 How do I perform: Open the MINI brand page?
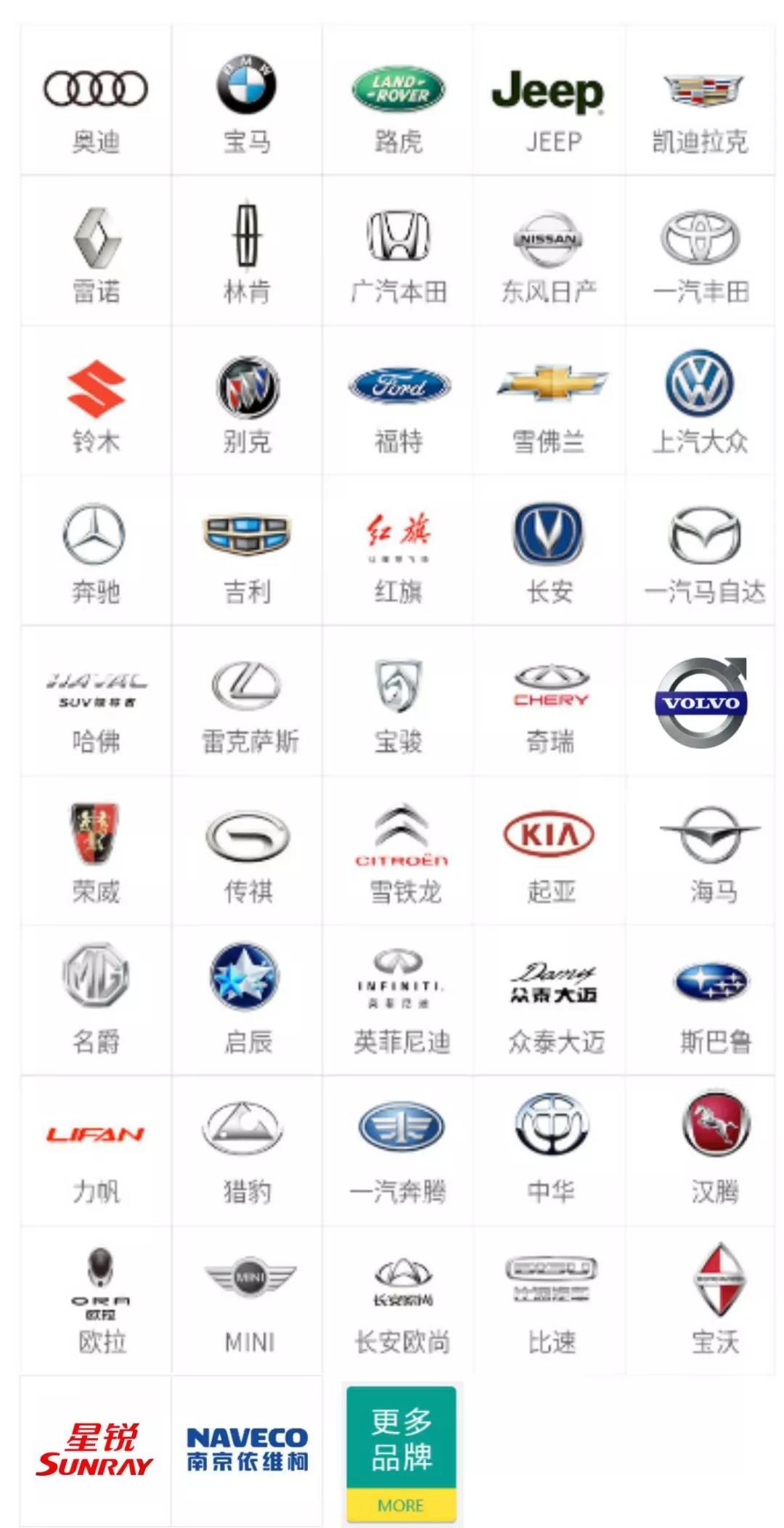tap(247, 1300)
